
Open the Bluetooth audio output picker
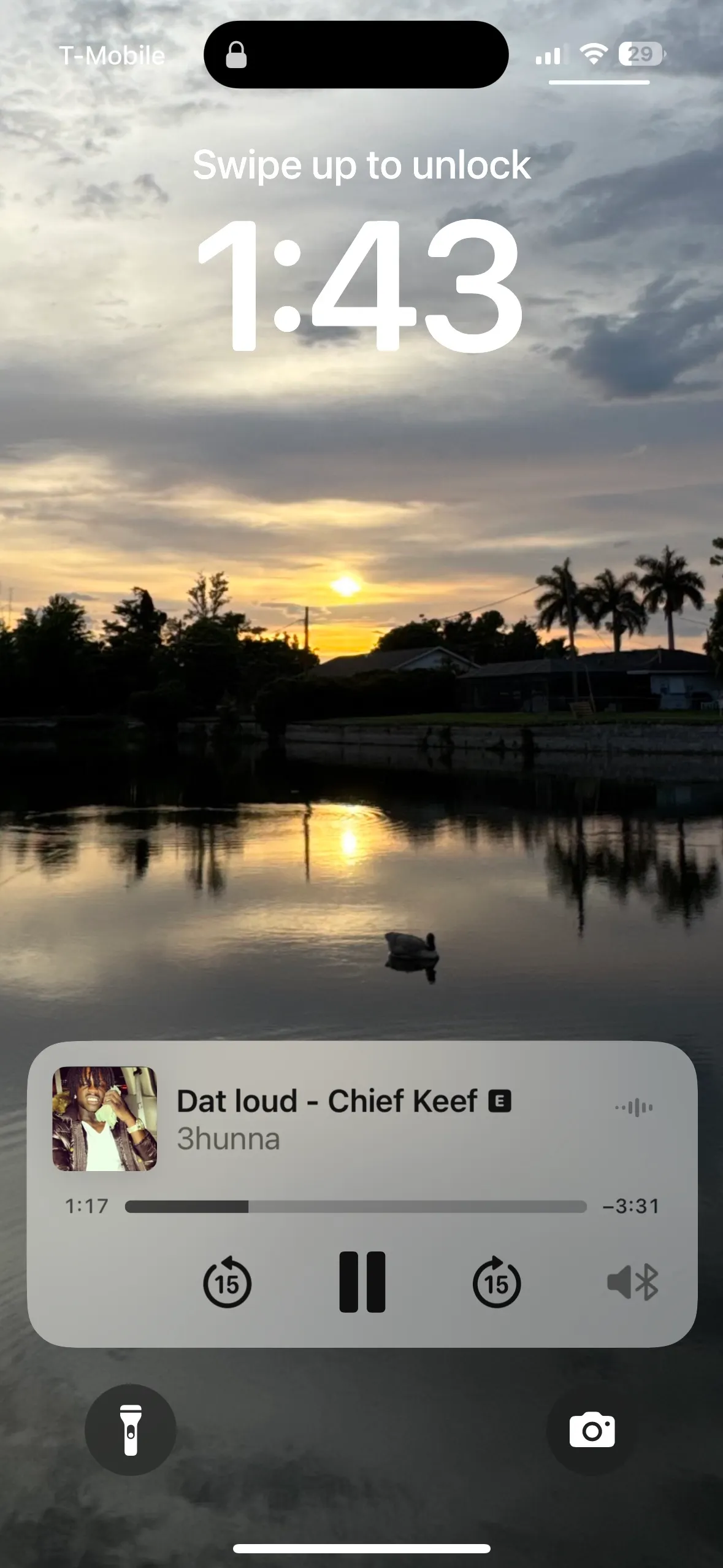[633, 1282]
